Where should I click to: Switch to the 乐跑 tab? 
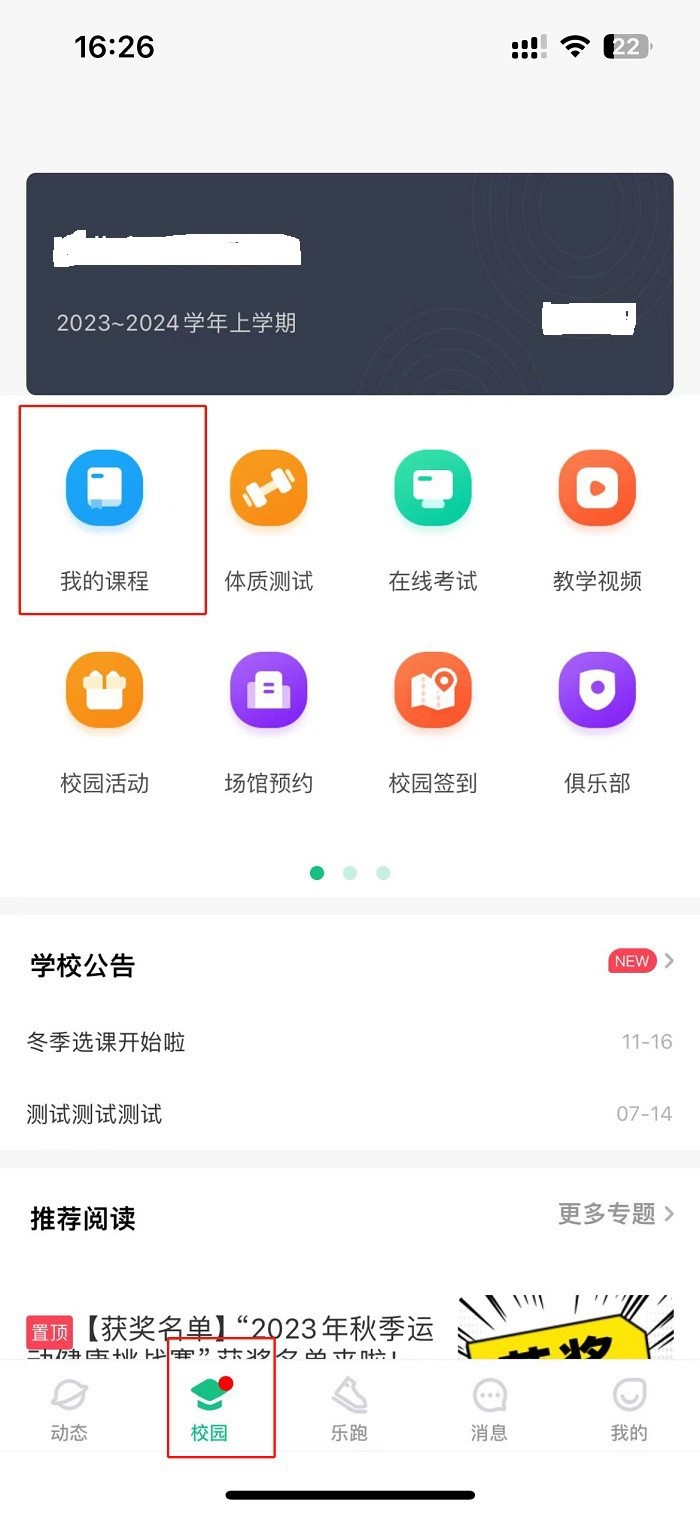(349, 1410)
